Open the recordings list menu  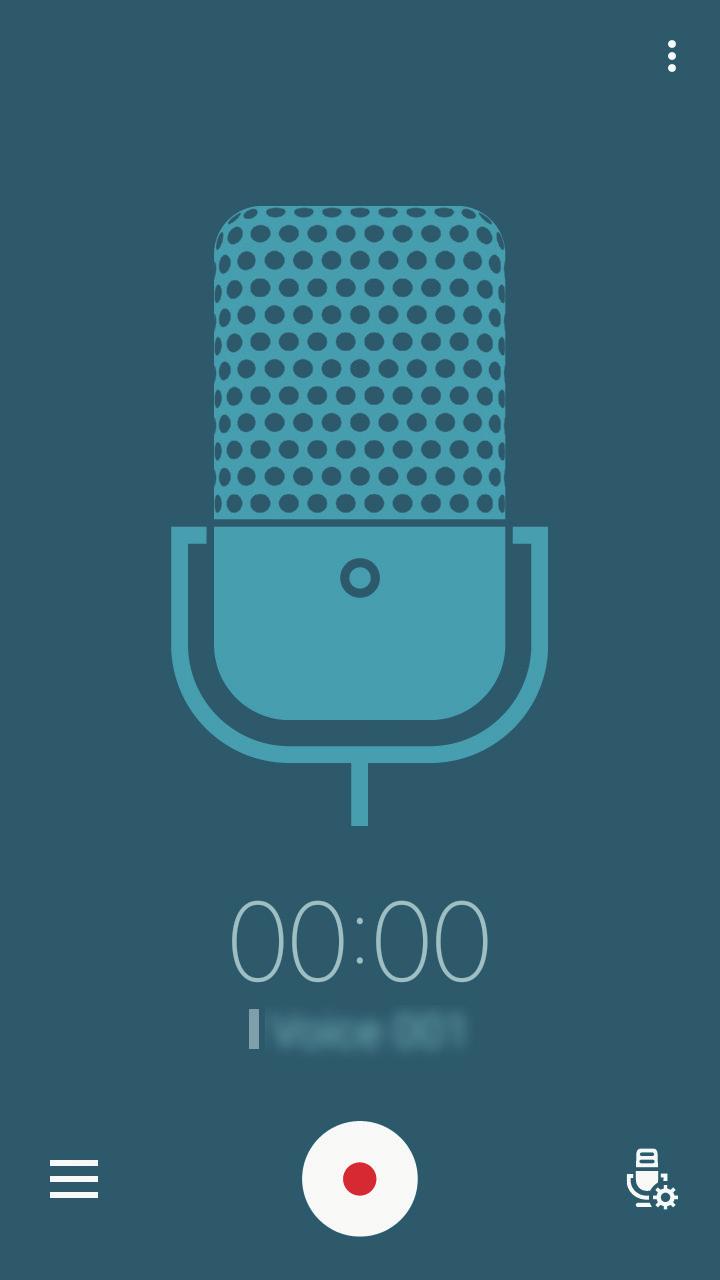pos(74,1178)
